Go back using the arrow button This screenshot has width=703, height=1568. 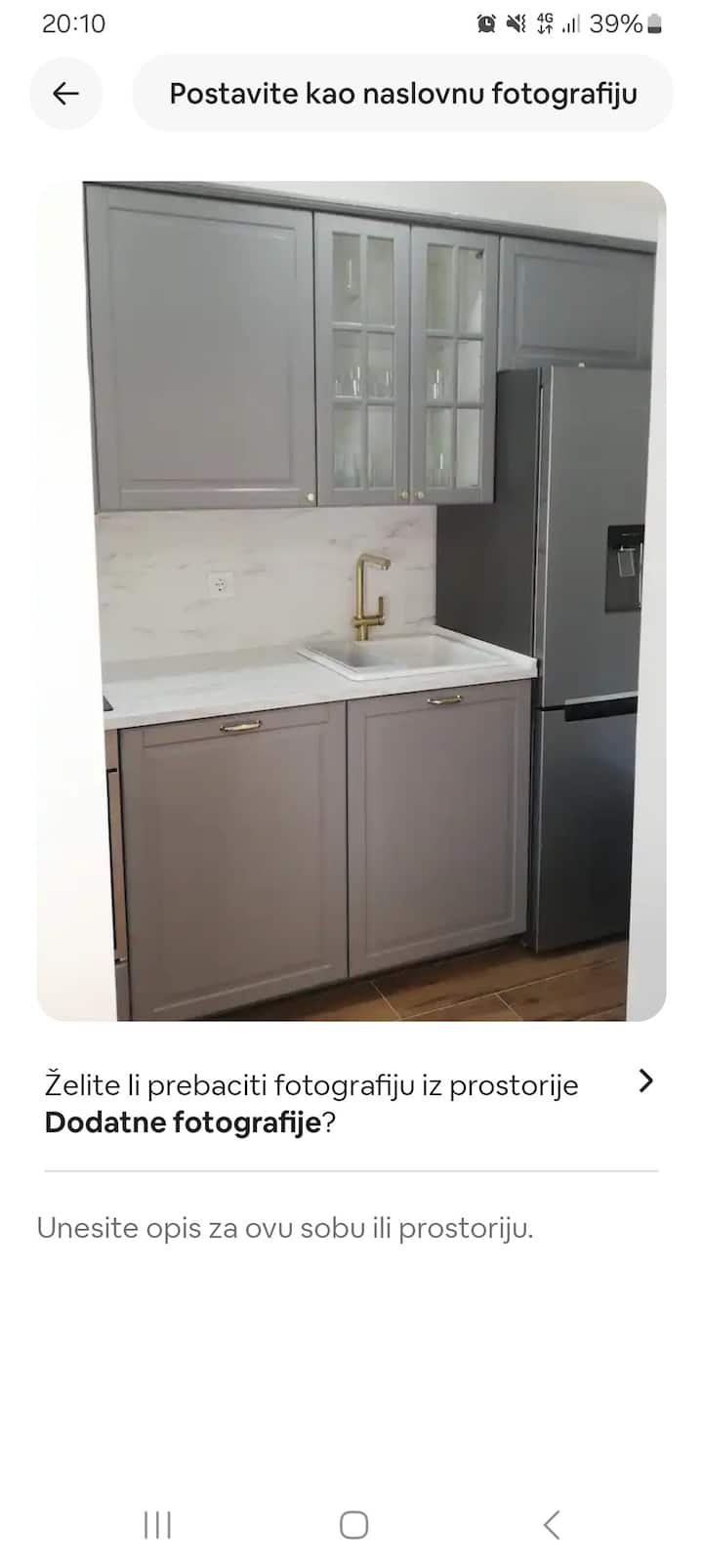65,94
